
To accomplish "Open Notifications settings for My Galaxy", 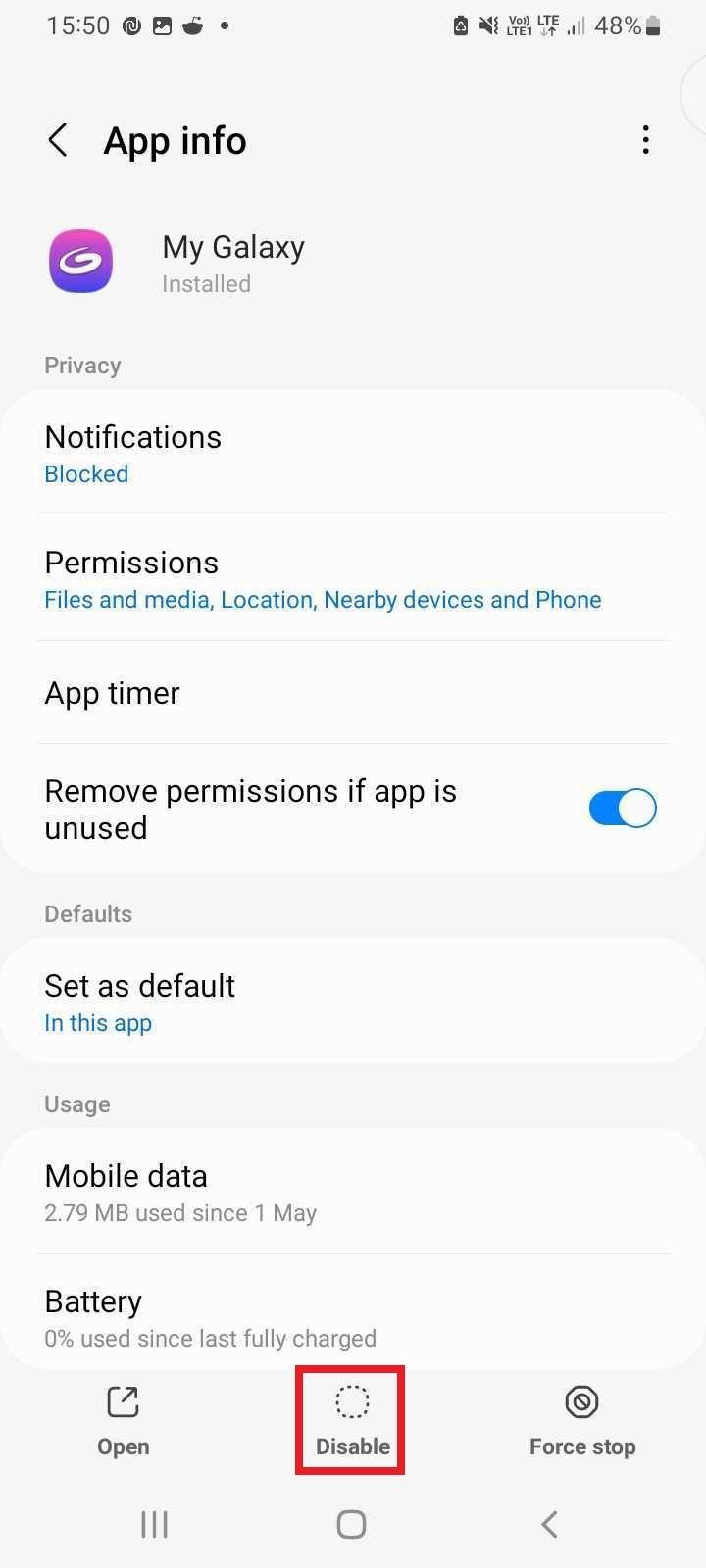I will tap(353, 454).
